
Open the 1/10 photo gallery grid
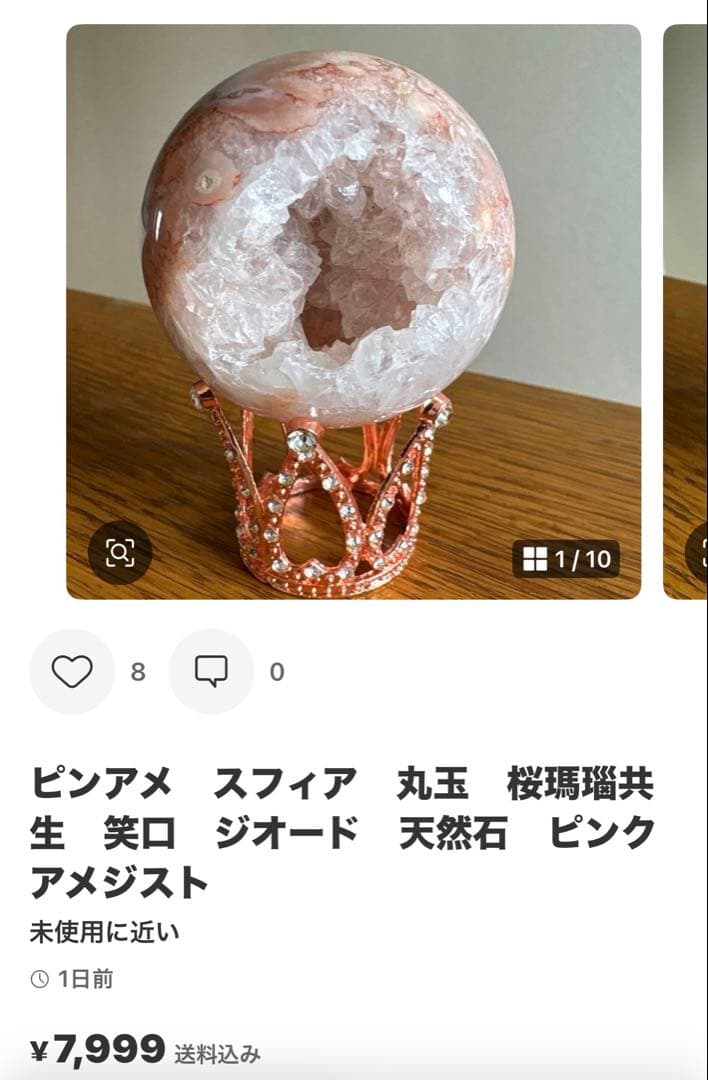click(566, 559)
